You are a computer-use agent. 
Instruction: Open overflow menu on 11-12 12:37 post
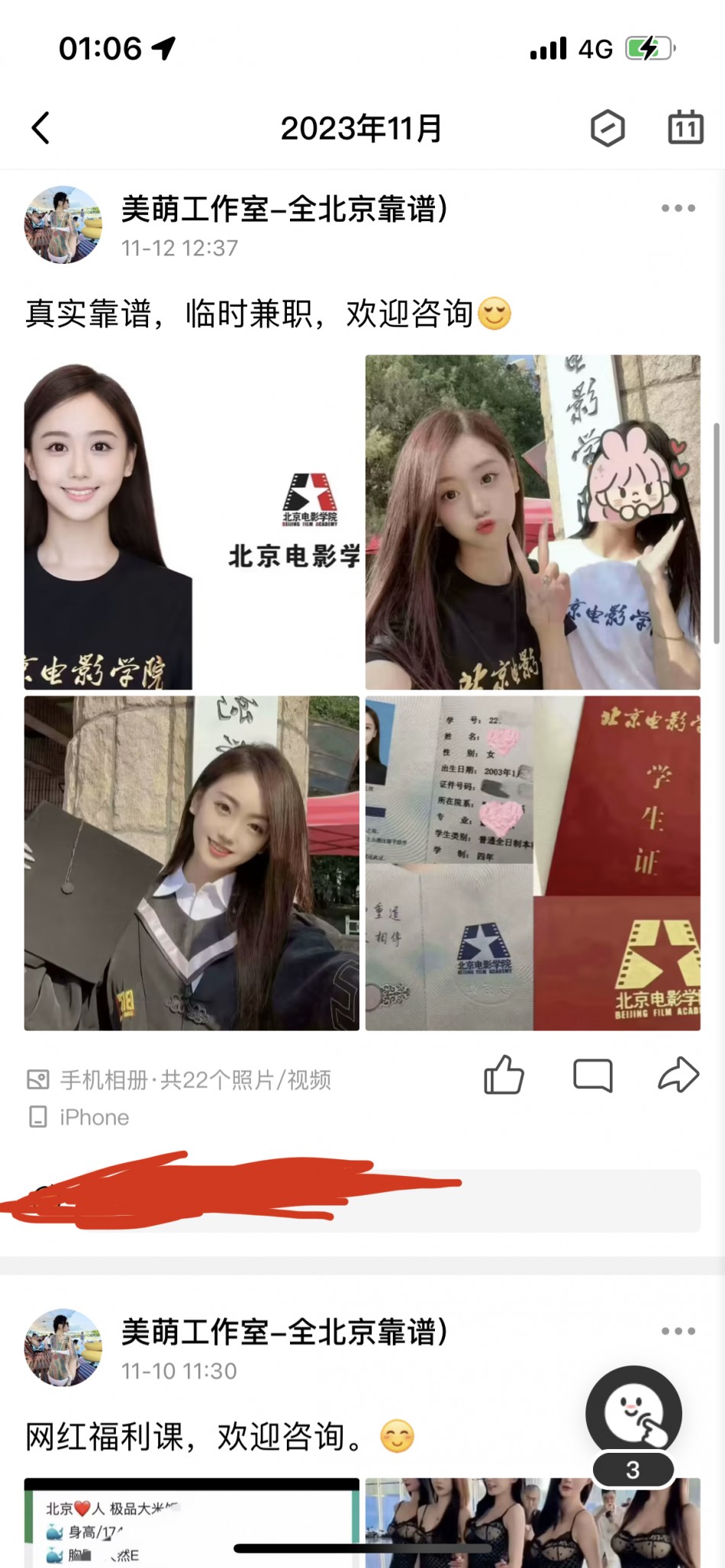[678, 208]
